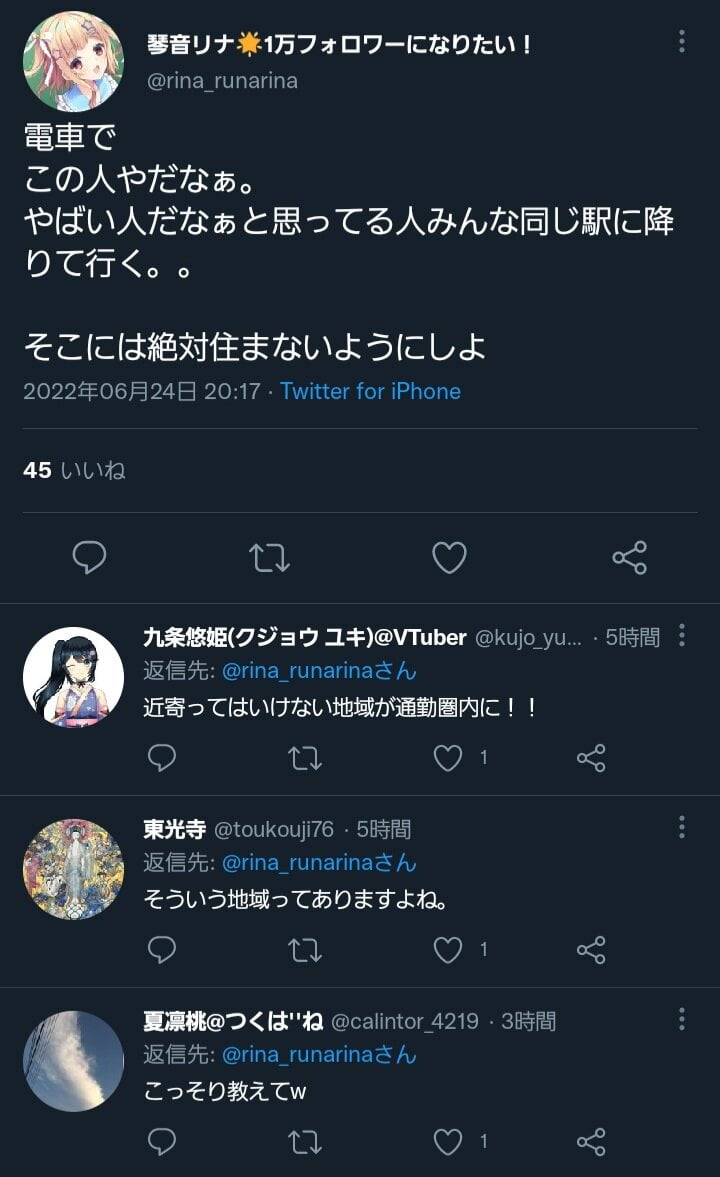Share 琴音リナ's main tweet
Screen dimensions: 720x1177
point(629,557)
